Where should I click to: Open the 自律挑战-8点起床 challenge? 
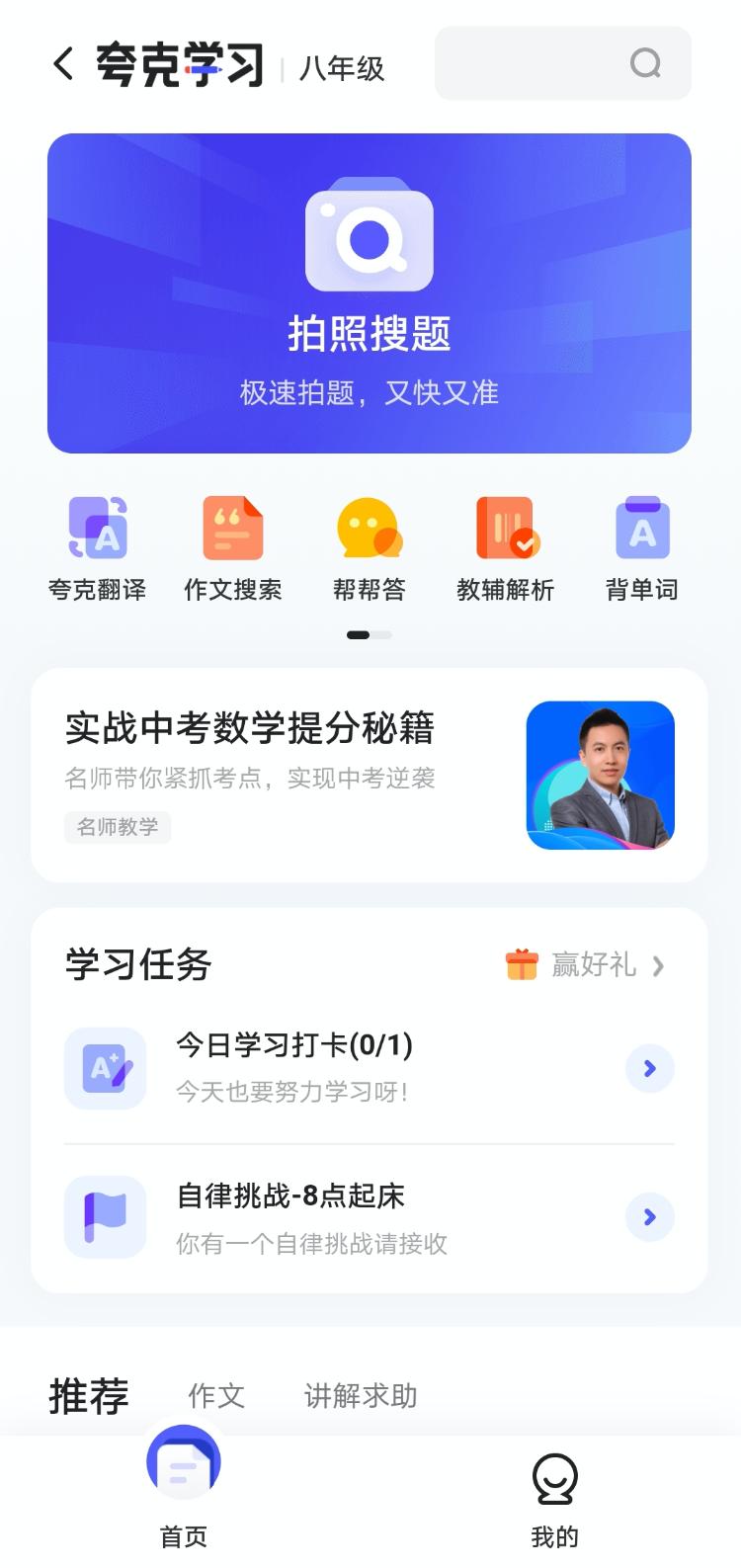coord(649,1217)
